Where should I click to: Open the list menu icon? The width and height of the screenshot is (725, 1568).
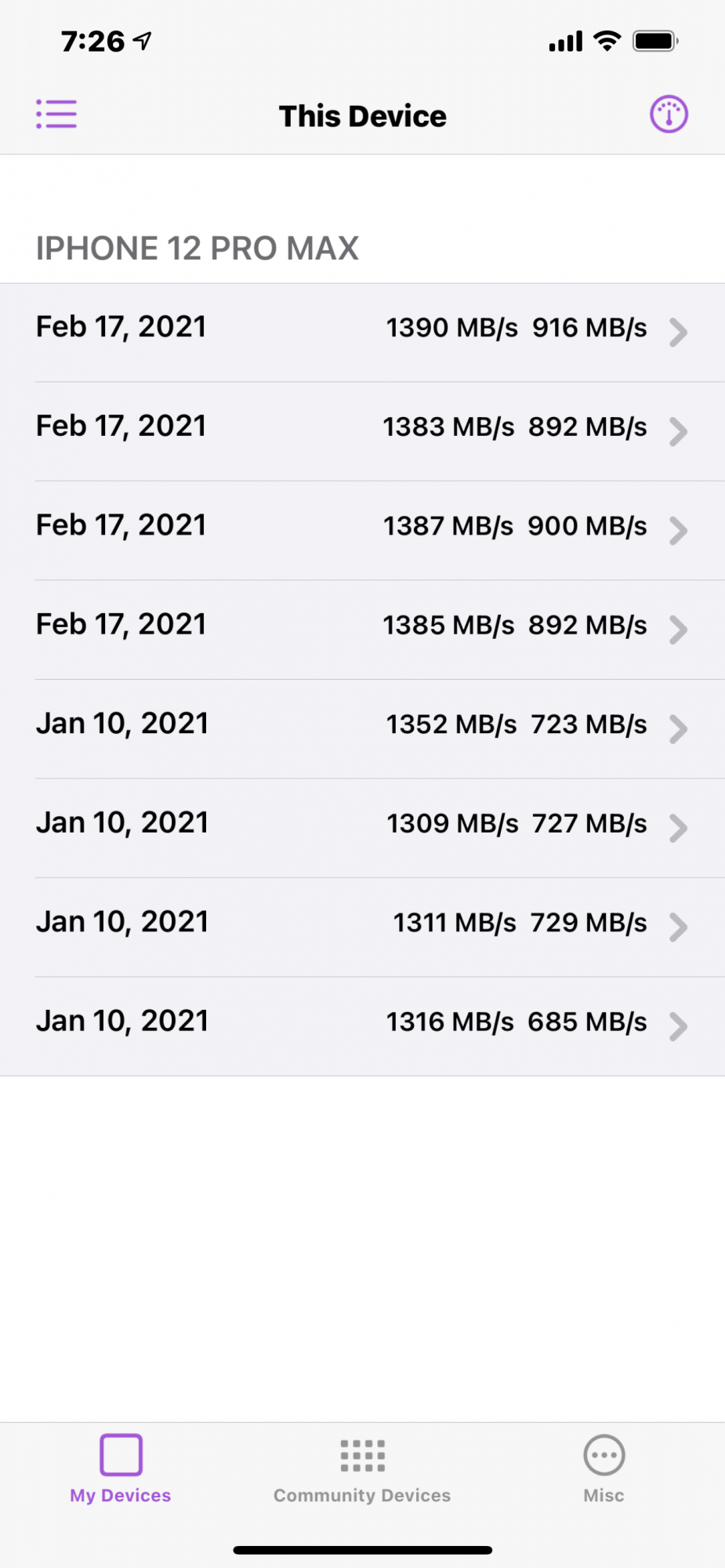pos(56,114)
